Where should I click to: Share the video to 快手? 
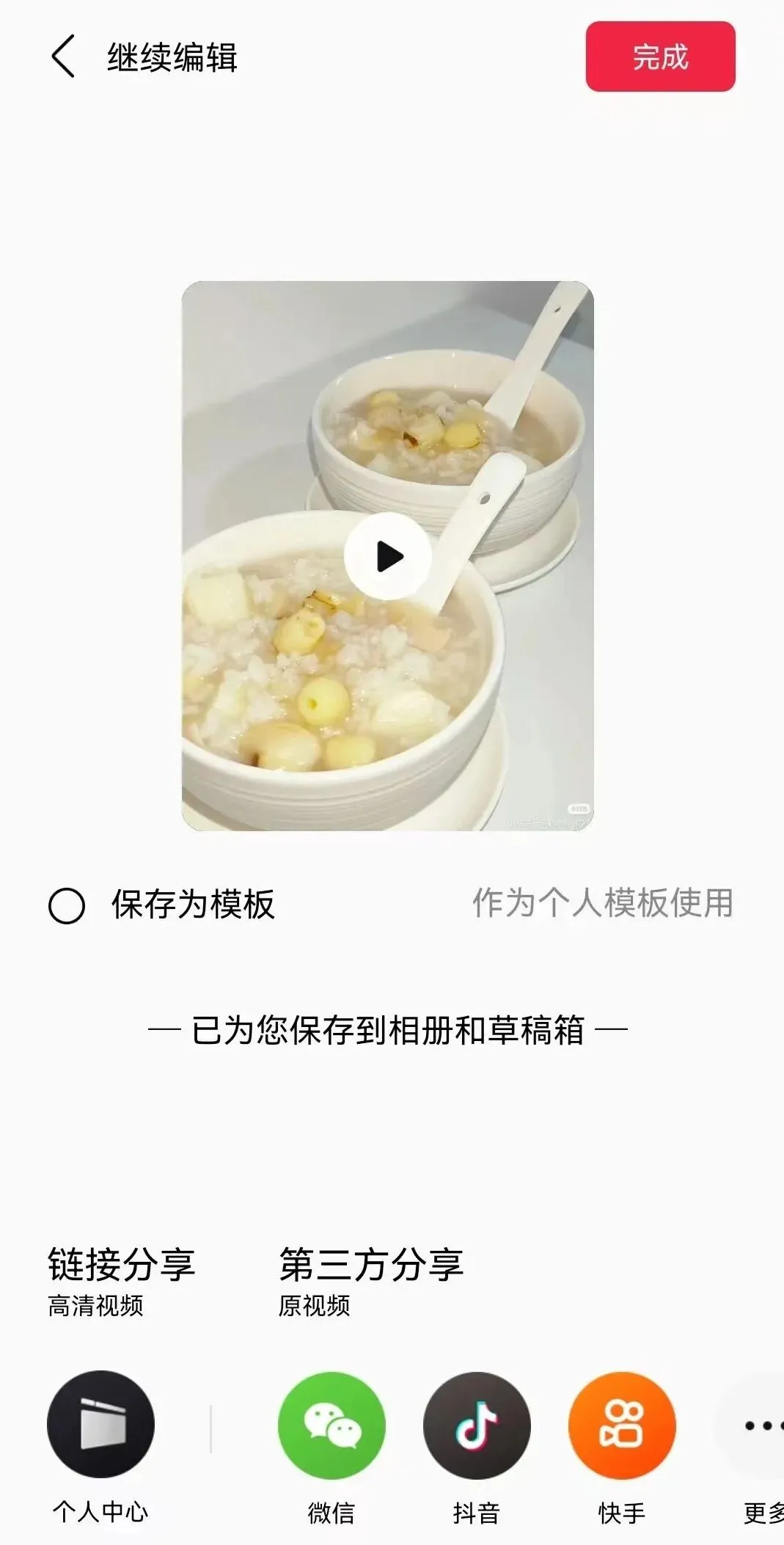[x=622, y=1425]
